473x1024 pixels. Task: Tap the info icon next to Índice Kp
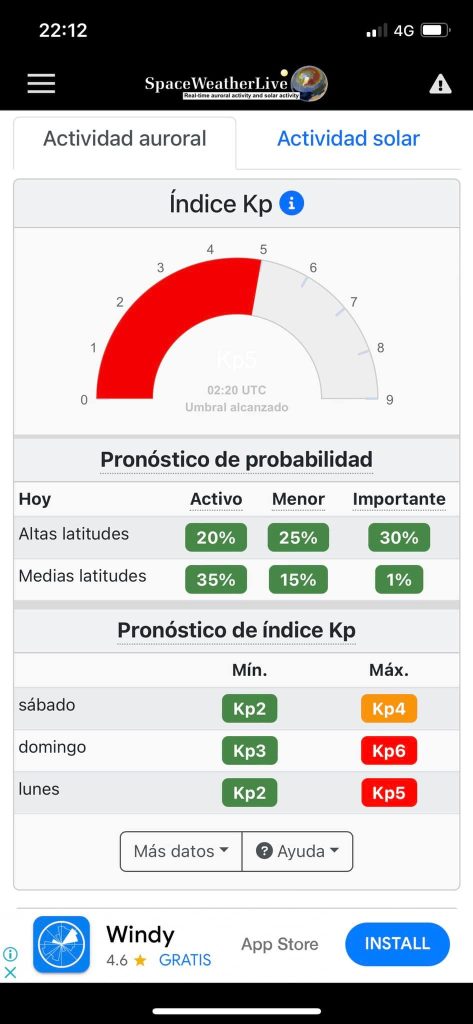tap(291, 204)
